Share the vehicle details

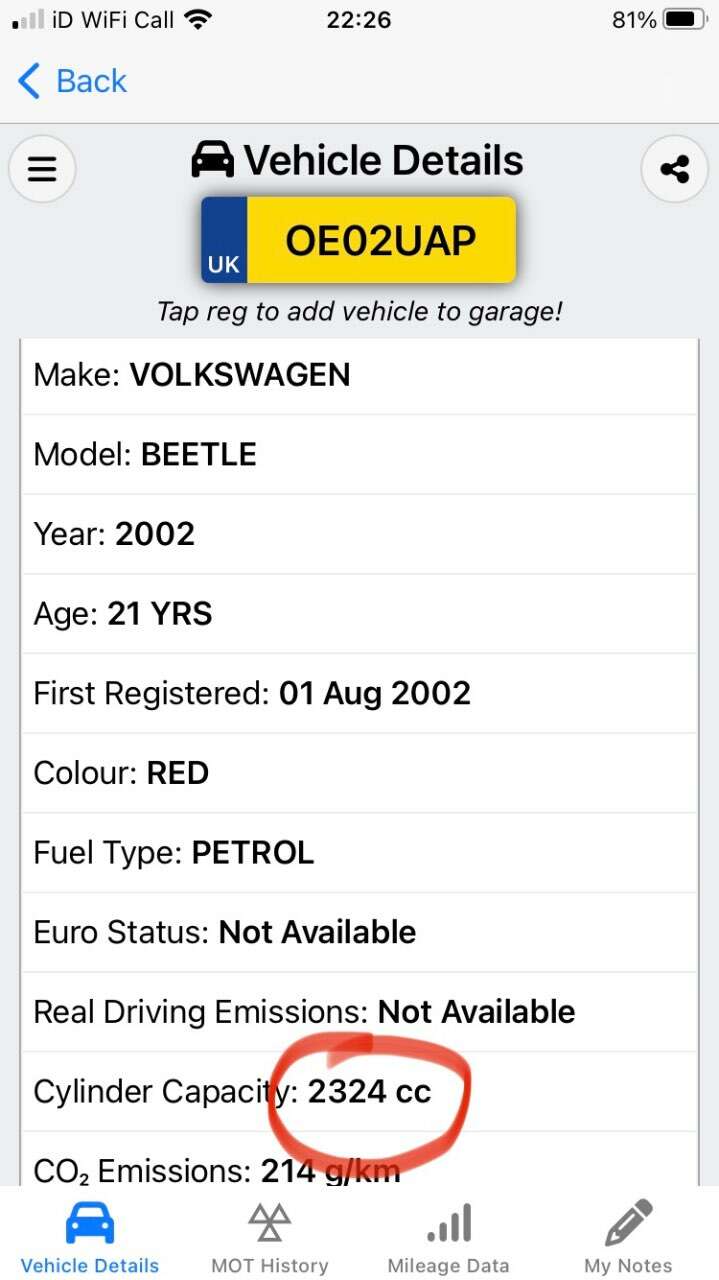click(675, 168)
